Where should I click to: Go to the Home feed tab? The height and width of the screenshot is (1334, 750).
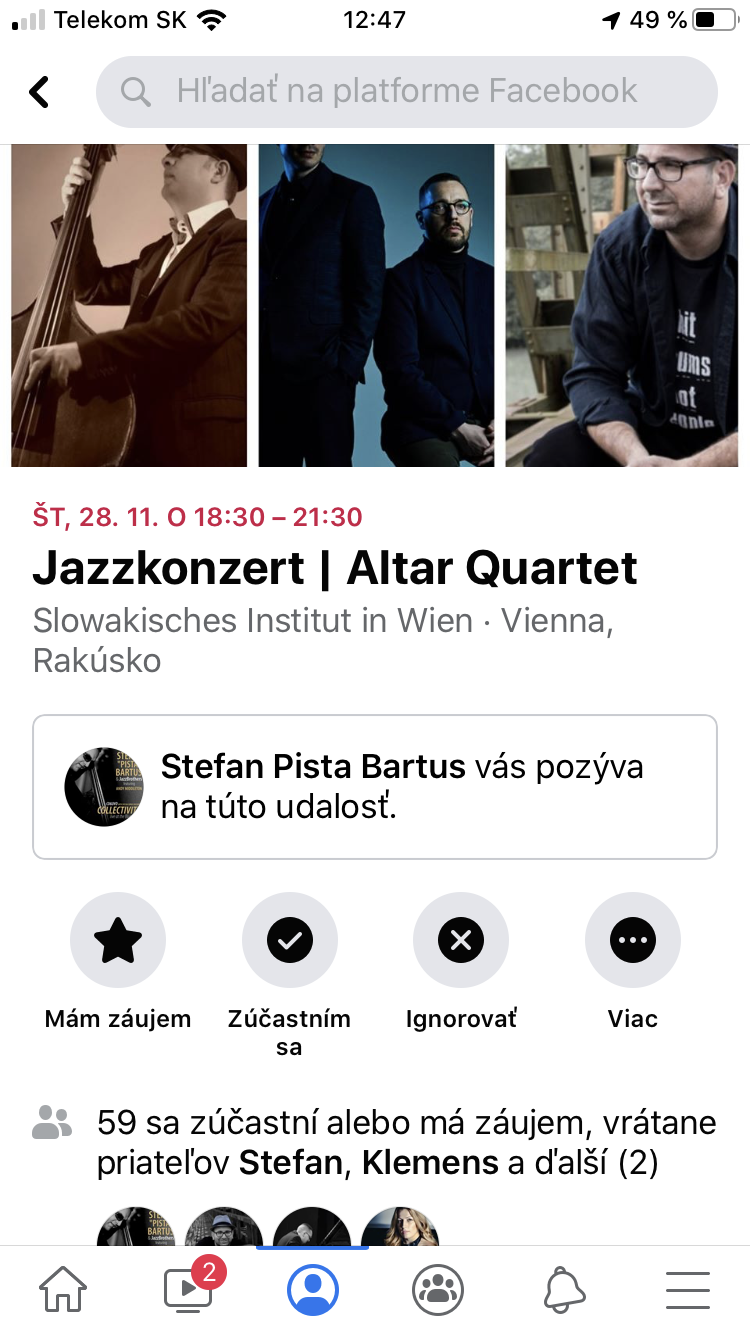62,1290
